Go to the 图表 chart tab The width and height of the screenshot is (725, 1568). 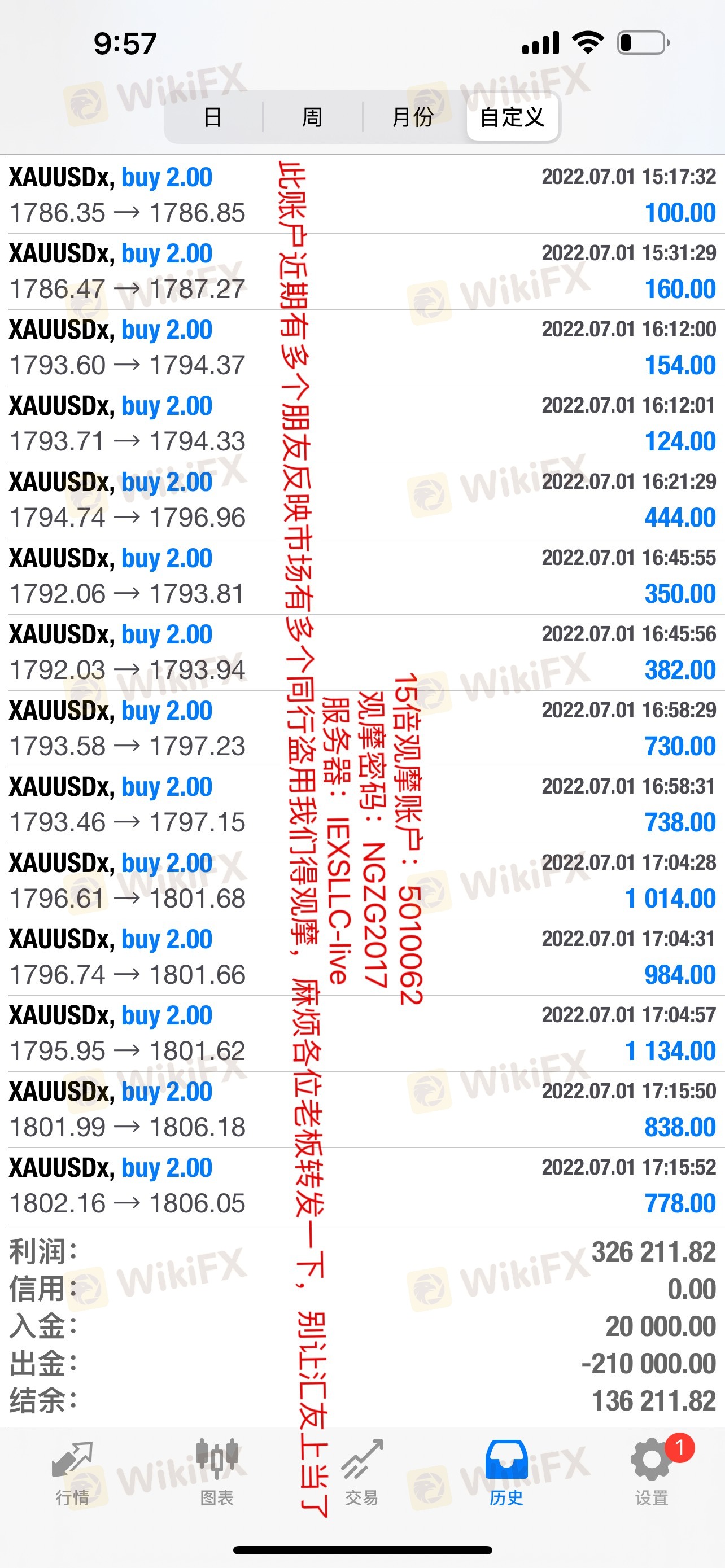coord(217,1472)
